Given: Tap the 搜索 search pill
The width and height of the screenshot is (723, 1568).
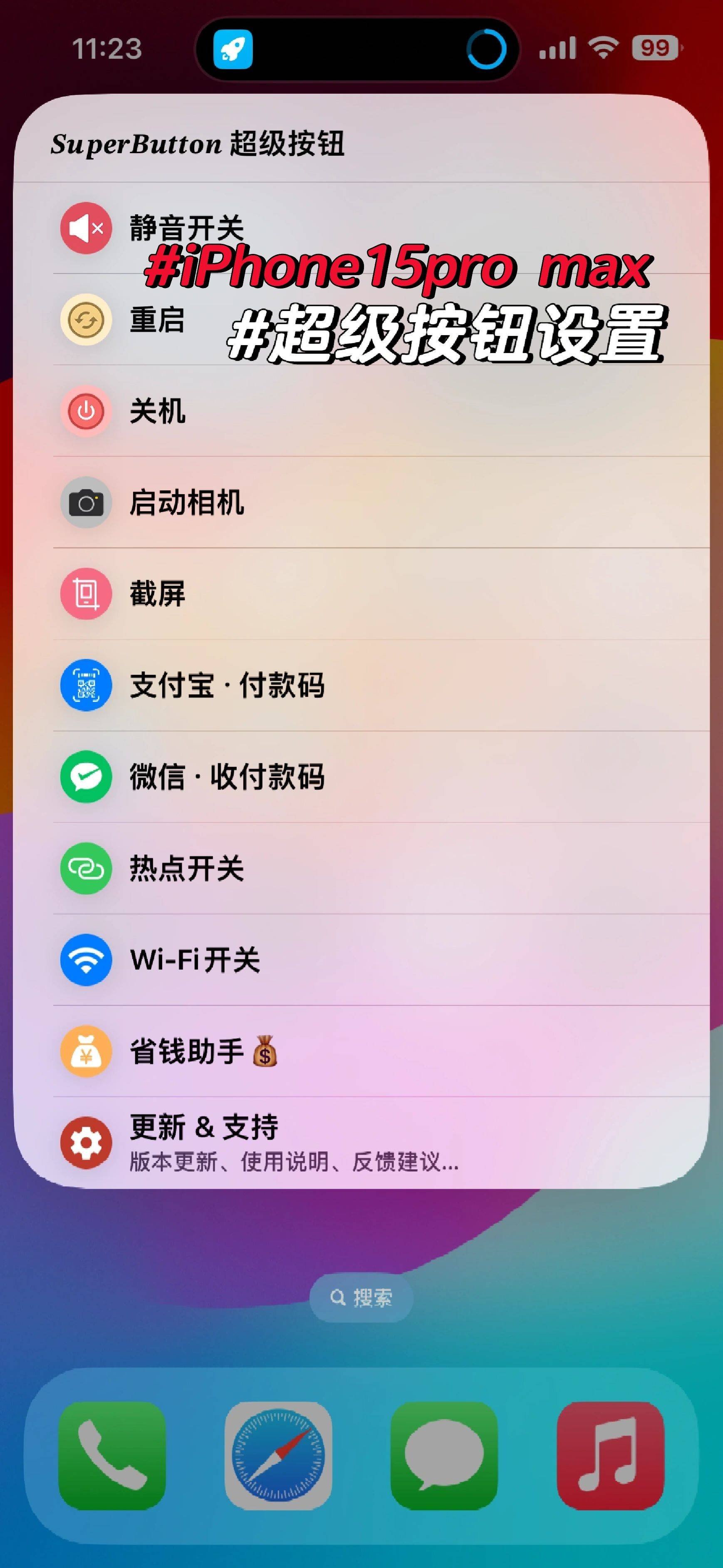Looking at the screenshot, I should 361,1298.
